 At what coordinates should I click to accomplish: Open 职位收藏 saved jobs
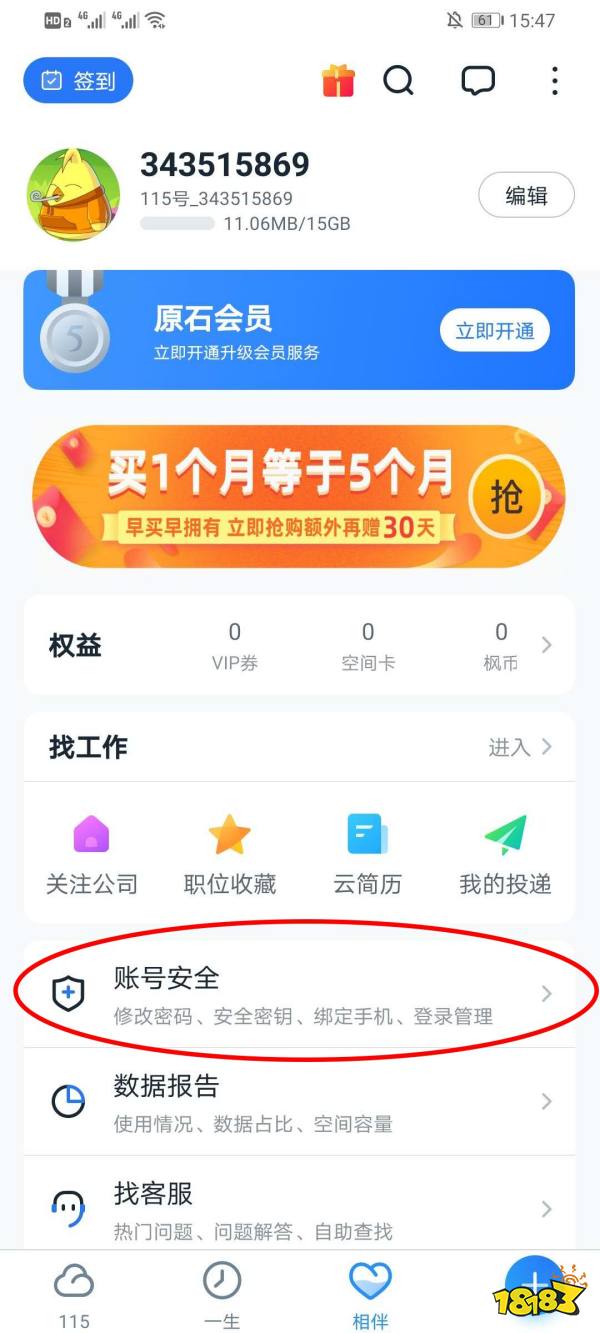tap(229, 854)
